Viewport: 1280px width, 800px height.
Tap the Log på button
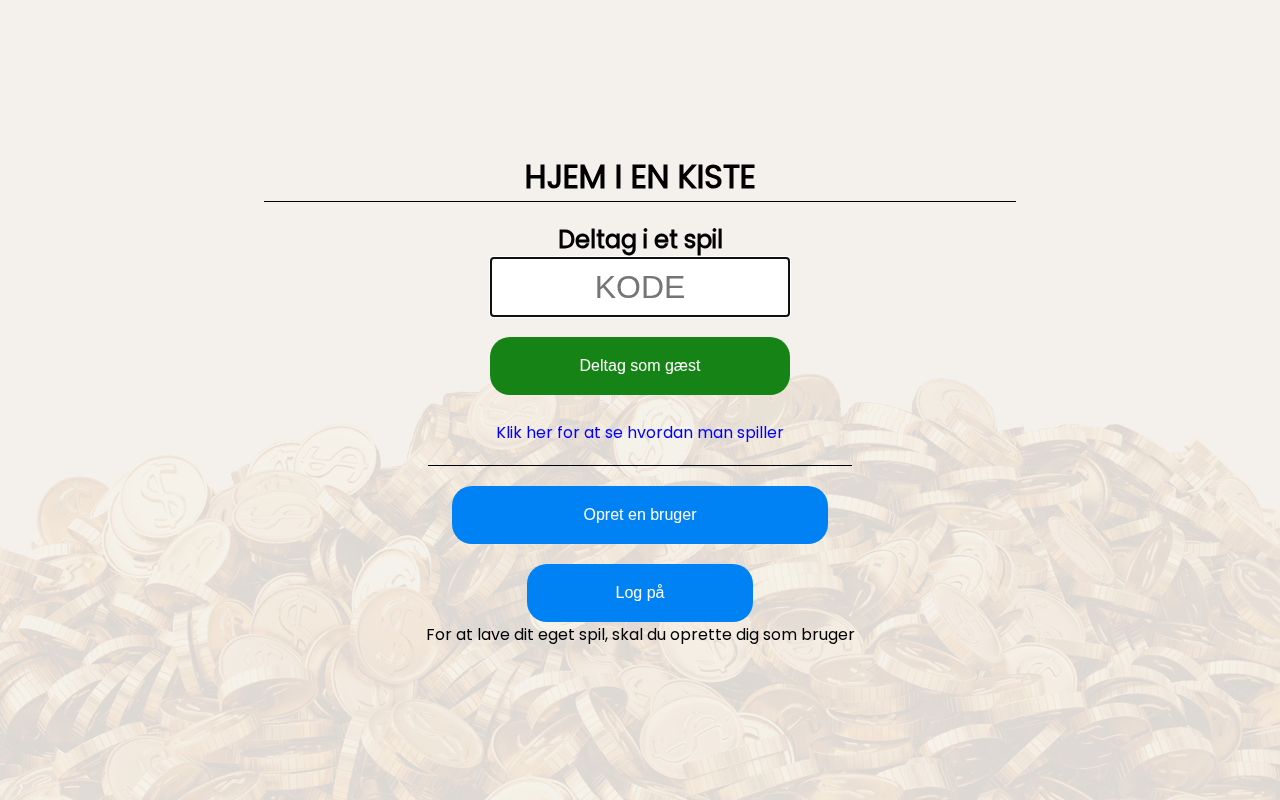click(x=640, y=593)
